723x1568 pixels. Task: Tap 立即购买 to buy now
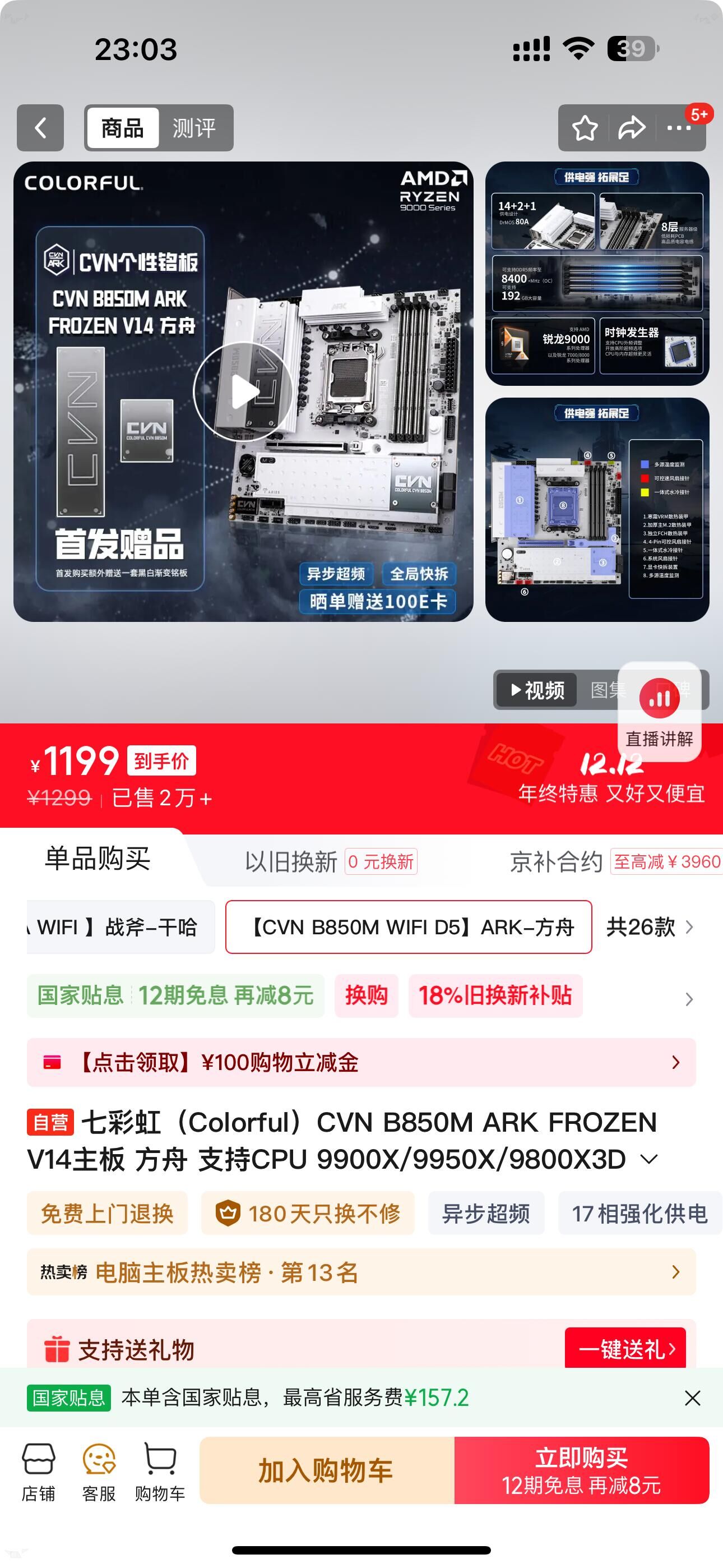[582, 1470]
